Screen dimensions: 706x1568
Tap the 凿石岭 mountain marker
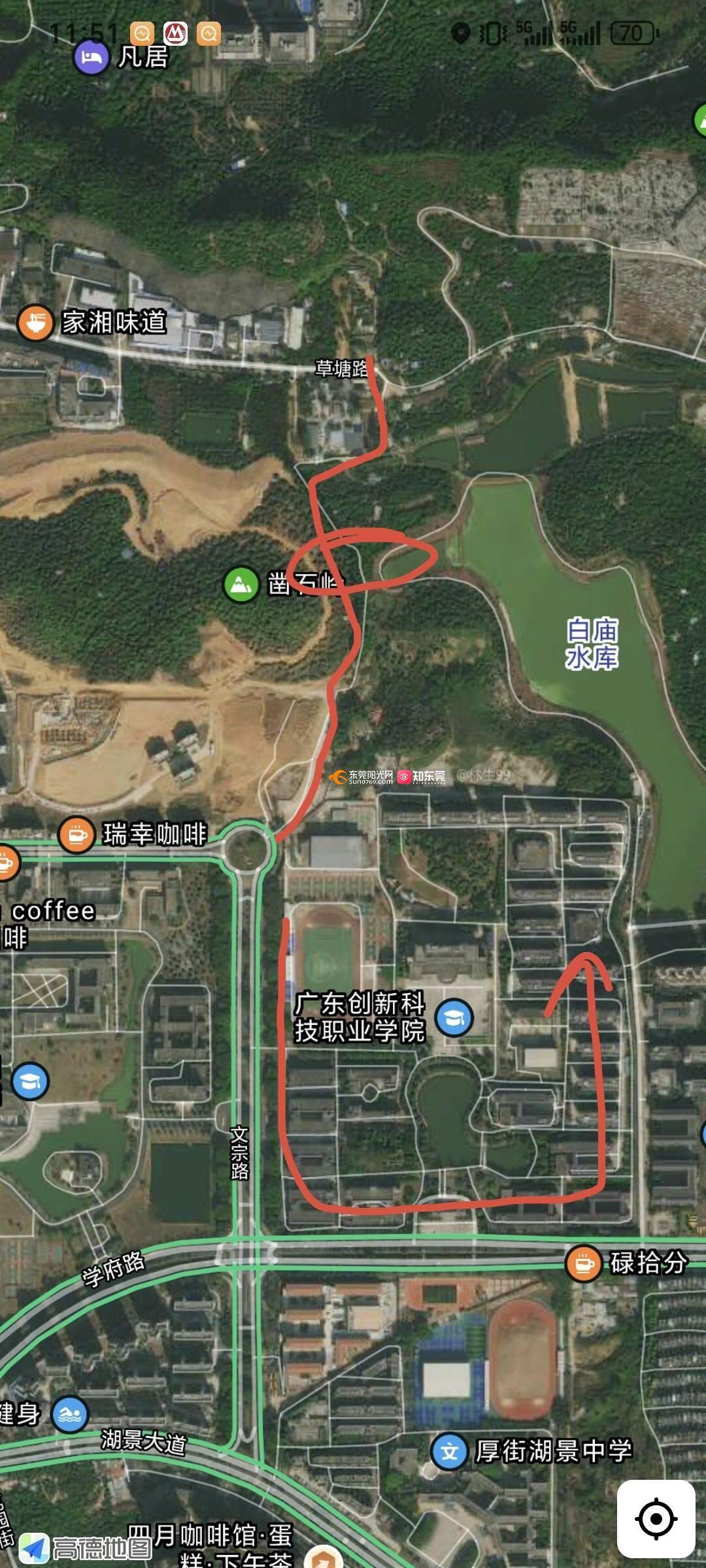(x=241, y=584)
